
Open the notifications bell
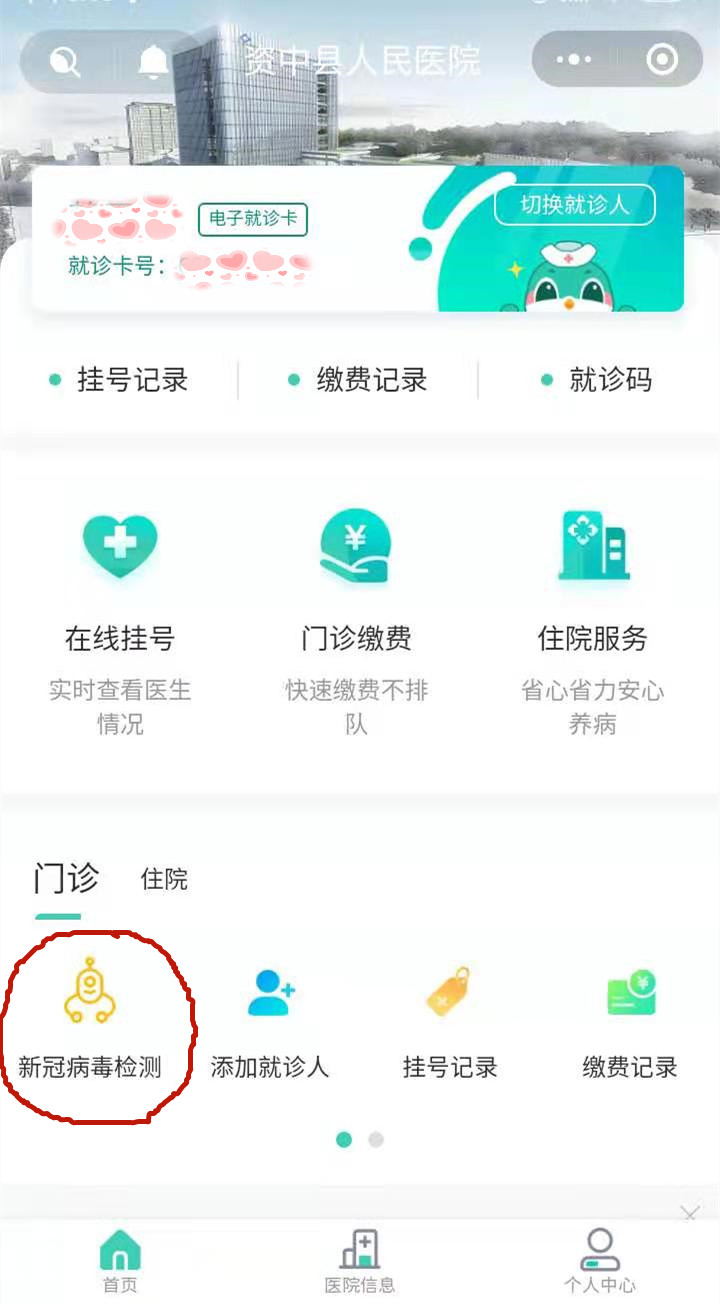click(x=153, y=62)
